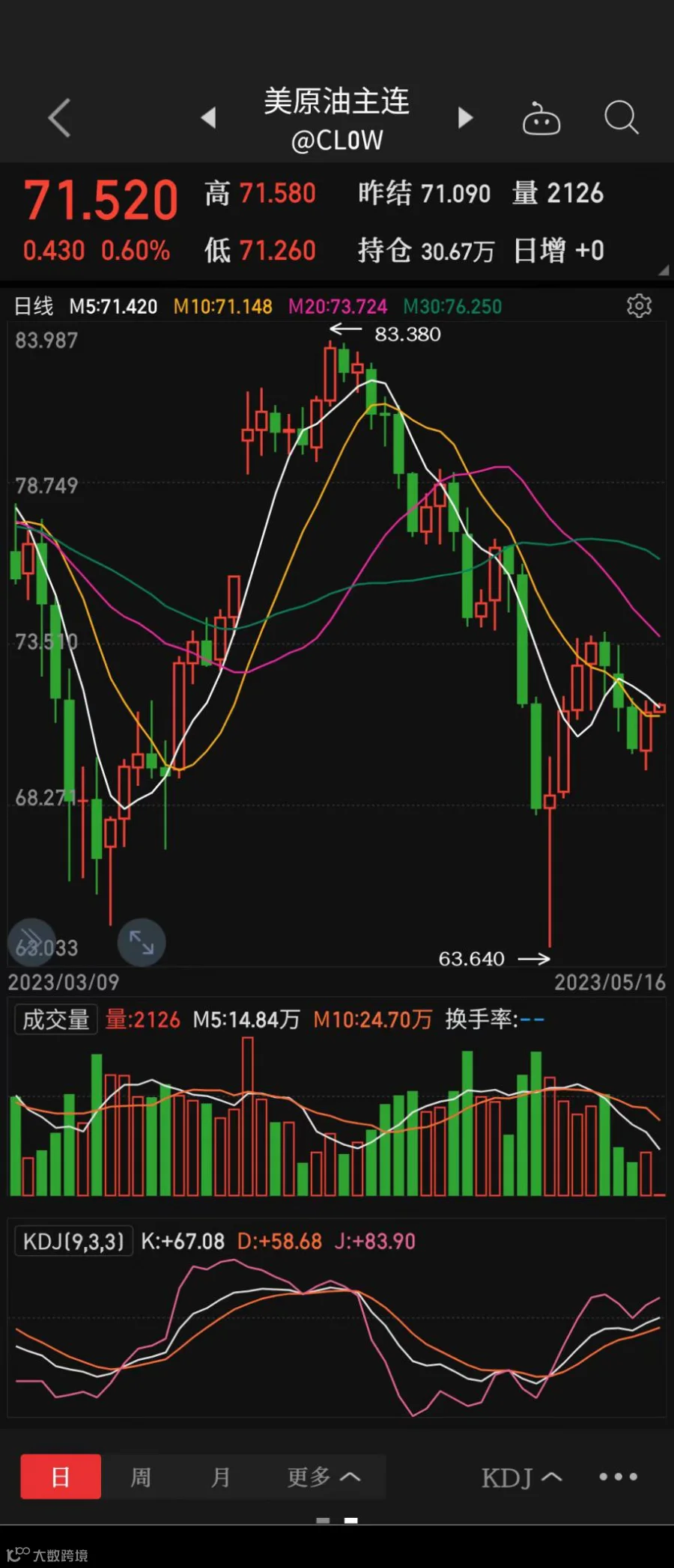Open the robot assistant icon

(541, 118)
